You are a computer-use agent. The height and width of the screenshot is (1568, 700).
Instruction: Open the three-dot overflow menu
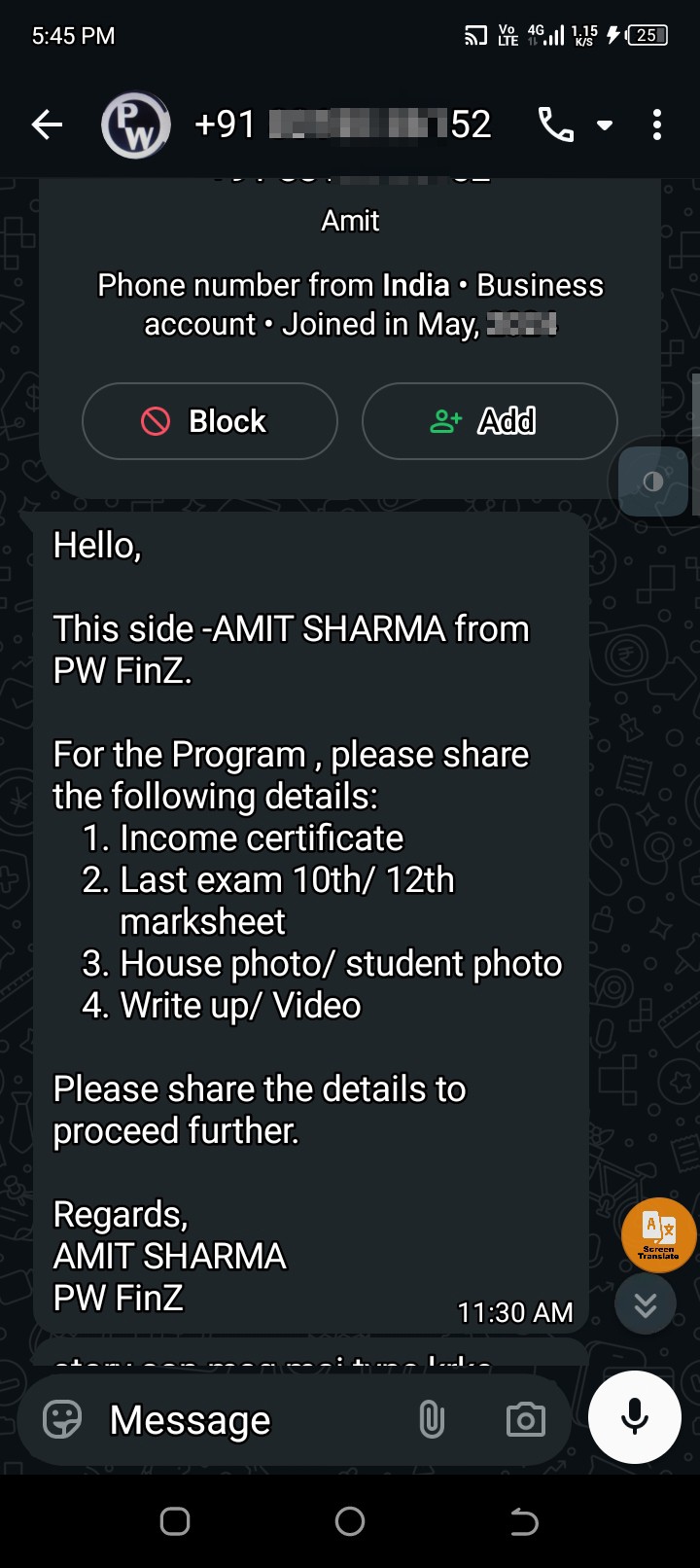(657, 125)
